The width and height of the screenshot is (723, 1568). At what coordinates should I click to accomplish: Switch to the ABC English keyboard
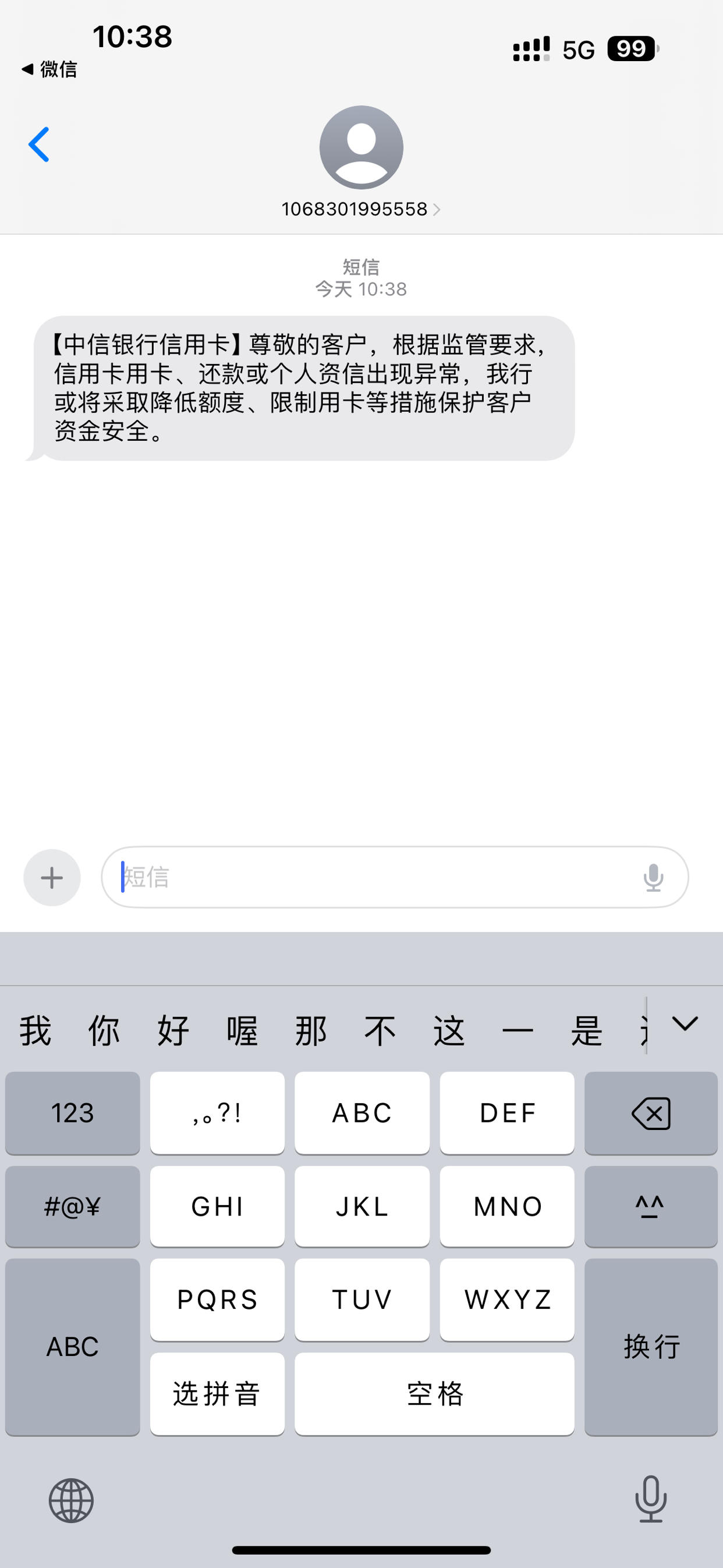pos(72,1347)
